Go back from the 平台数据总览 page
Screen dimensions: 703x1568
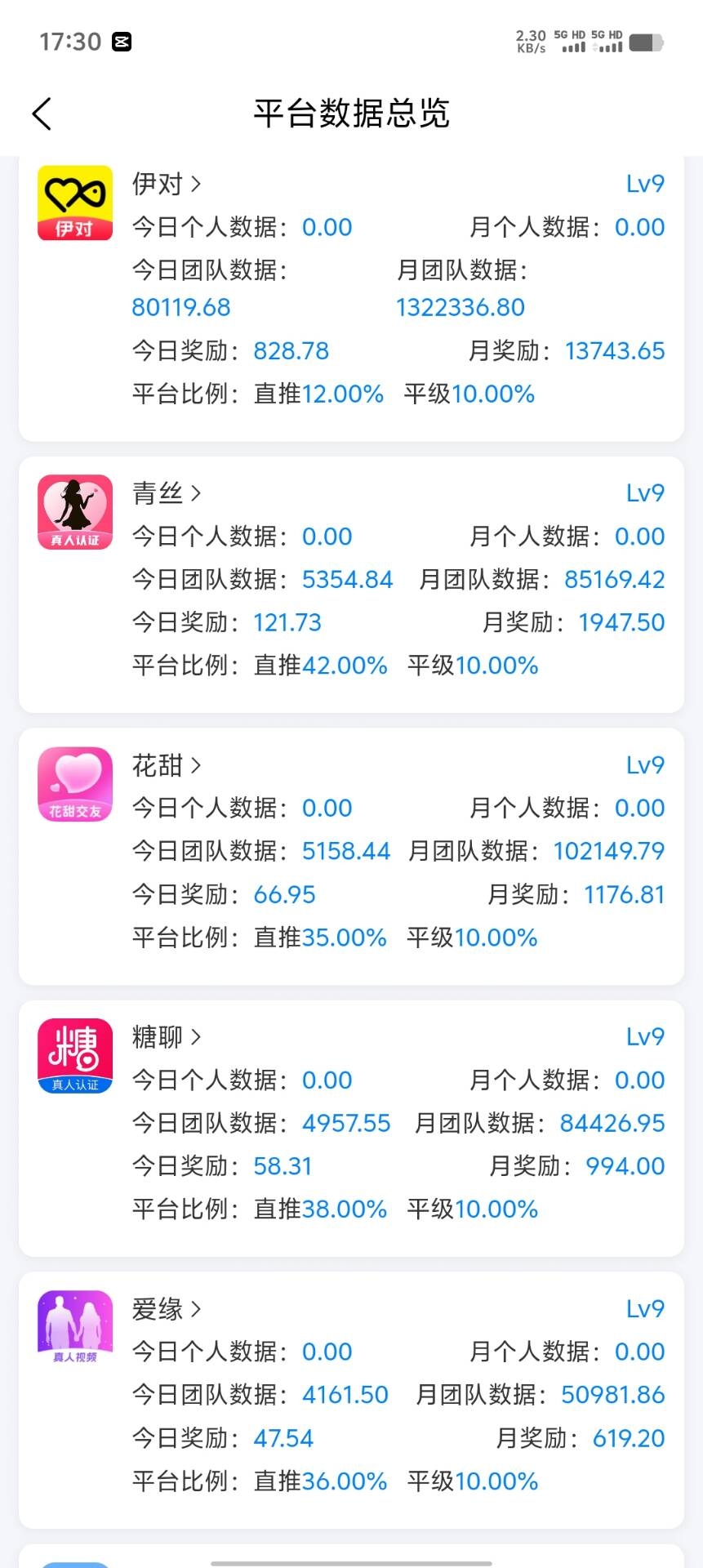(x=42, y=114)
